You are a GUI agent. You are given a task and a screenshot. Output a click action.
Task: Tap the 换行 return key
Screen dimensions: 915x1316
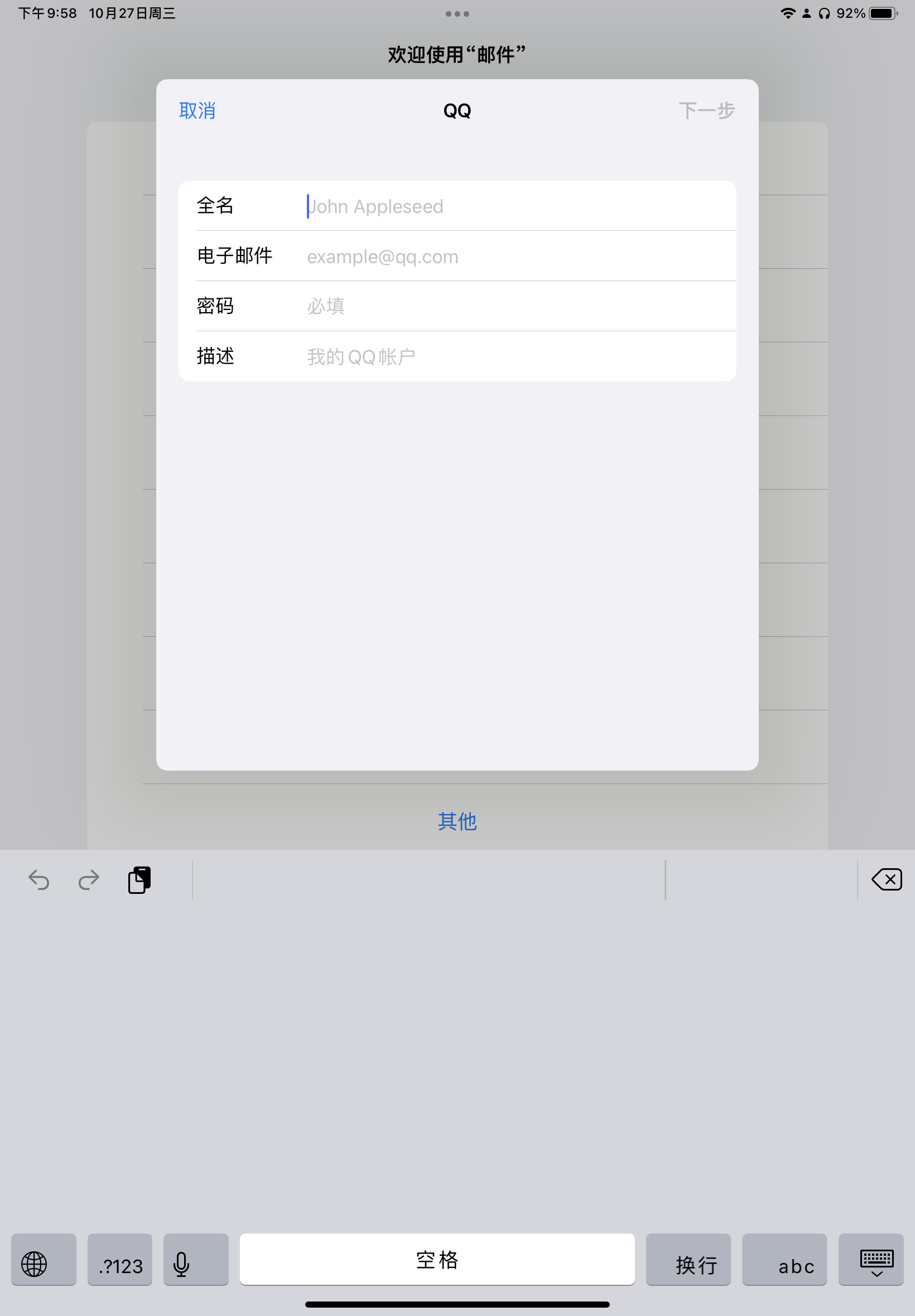[x=688, y=1259]
